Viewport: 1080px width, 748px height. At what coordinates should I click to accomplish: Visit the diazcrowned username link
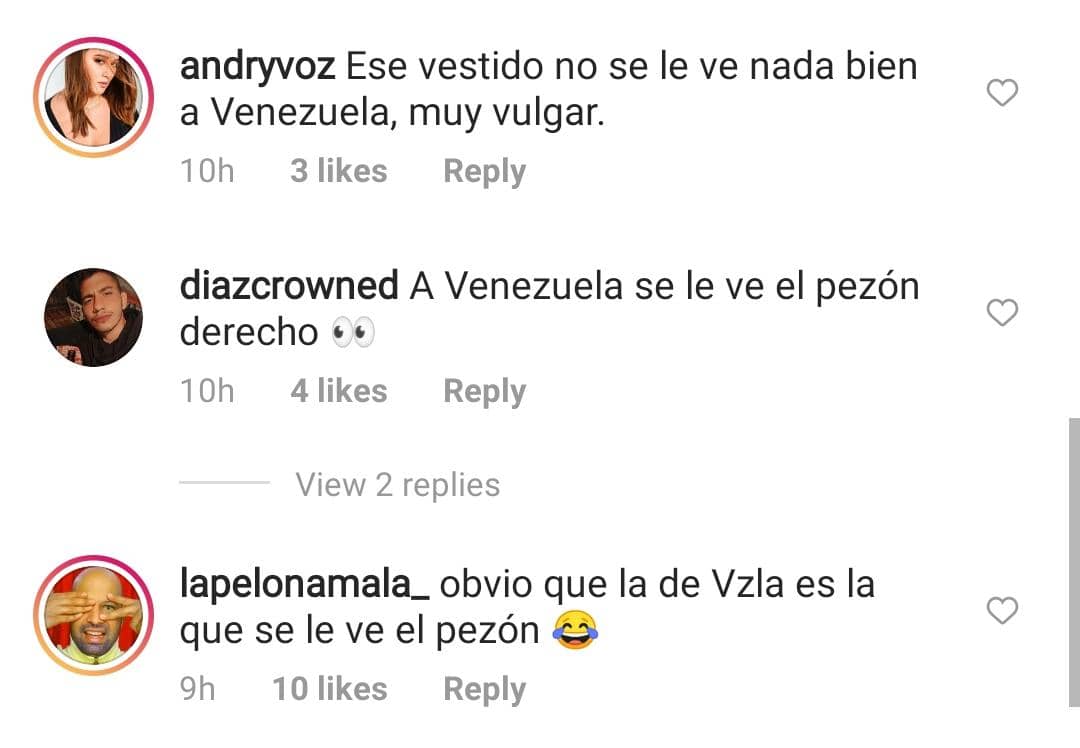(x=289, y=287)
